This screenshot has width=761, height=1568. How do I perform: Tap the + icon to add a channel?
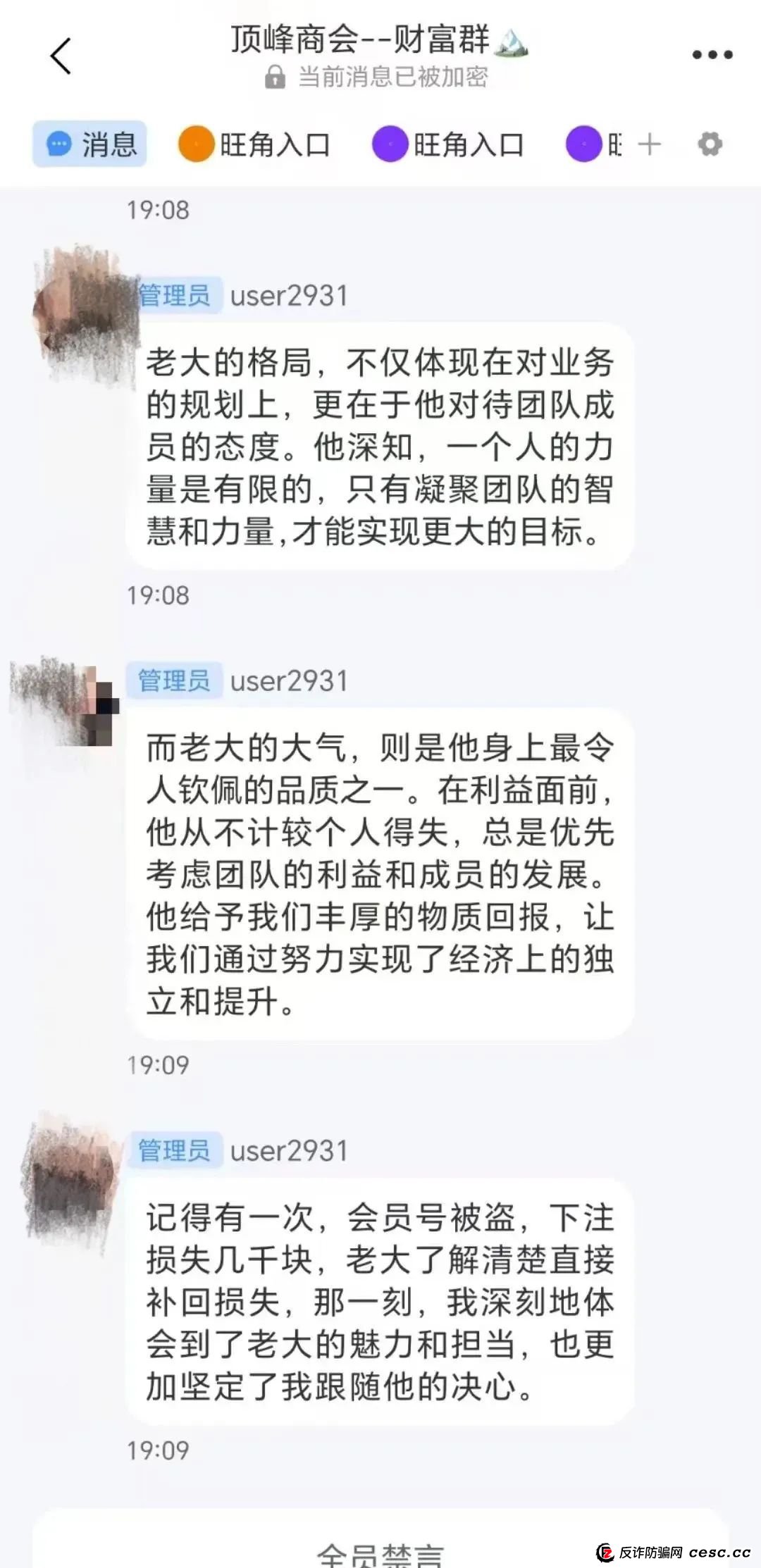click(648, 144)
